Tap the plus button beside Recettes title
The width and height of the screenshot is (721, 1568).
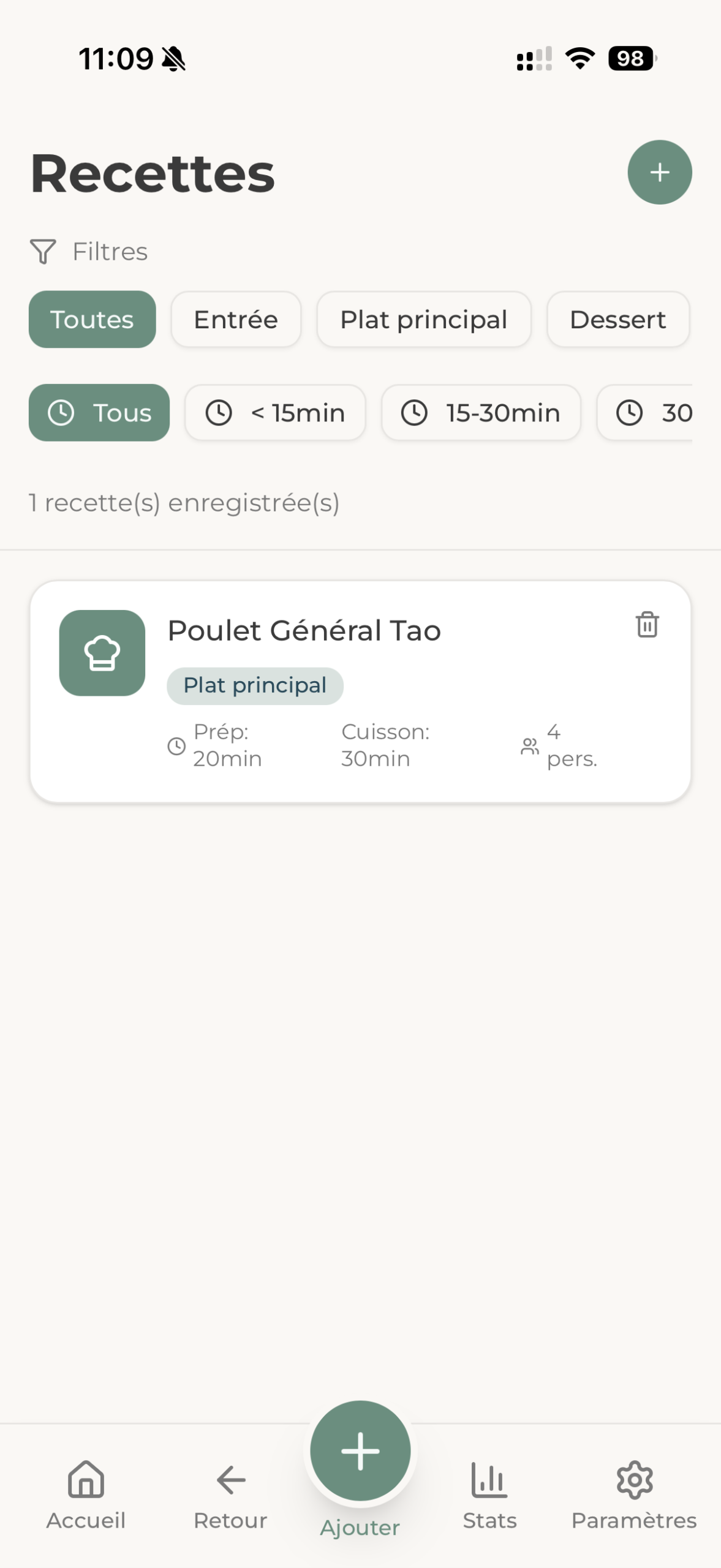pos(659,172)
